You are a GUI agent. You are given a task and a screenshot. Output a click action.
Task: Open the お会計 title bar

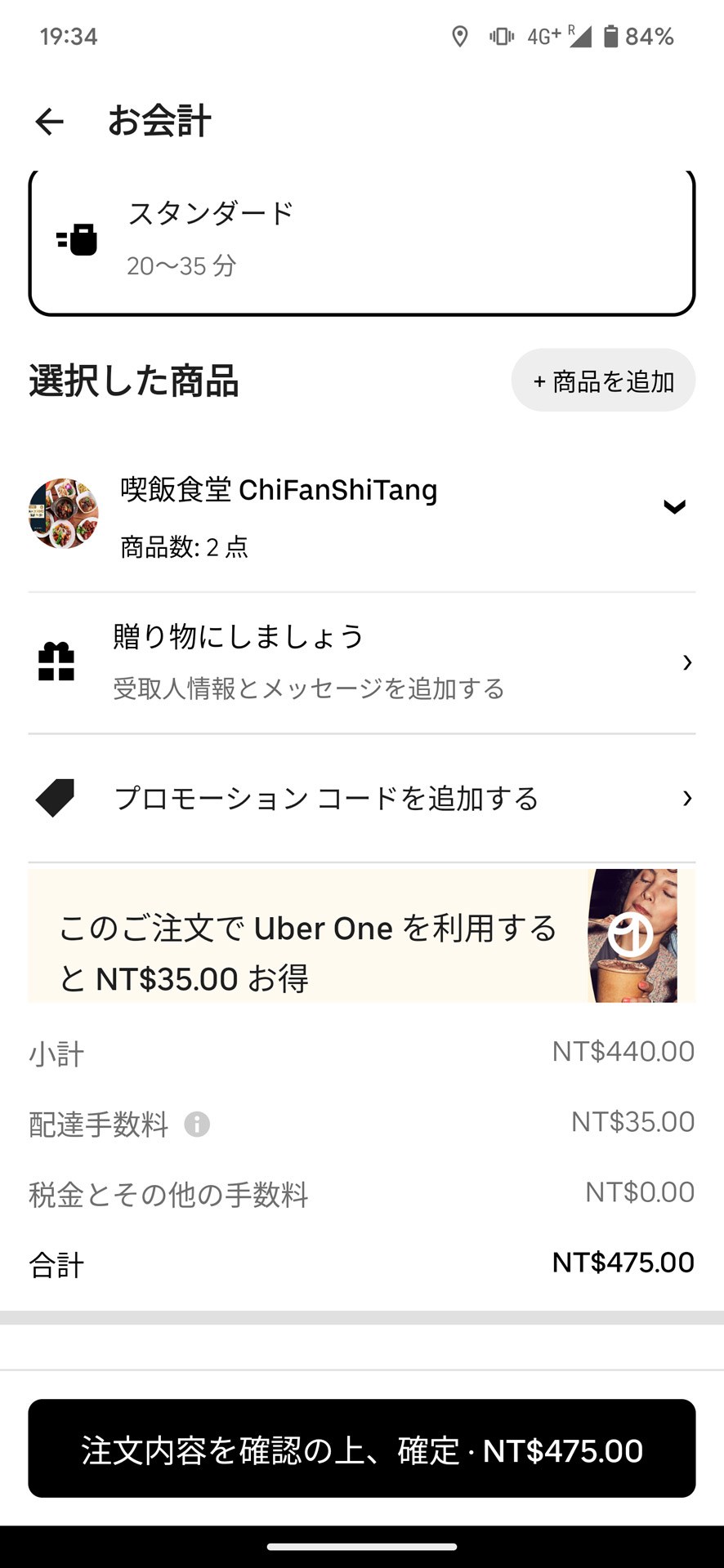pos(160,119)
